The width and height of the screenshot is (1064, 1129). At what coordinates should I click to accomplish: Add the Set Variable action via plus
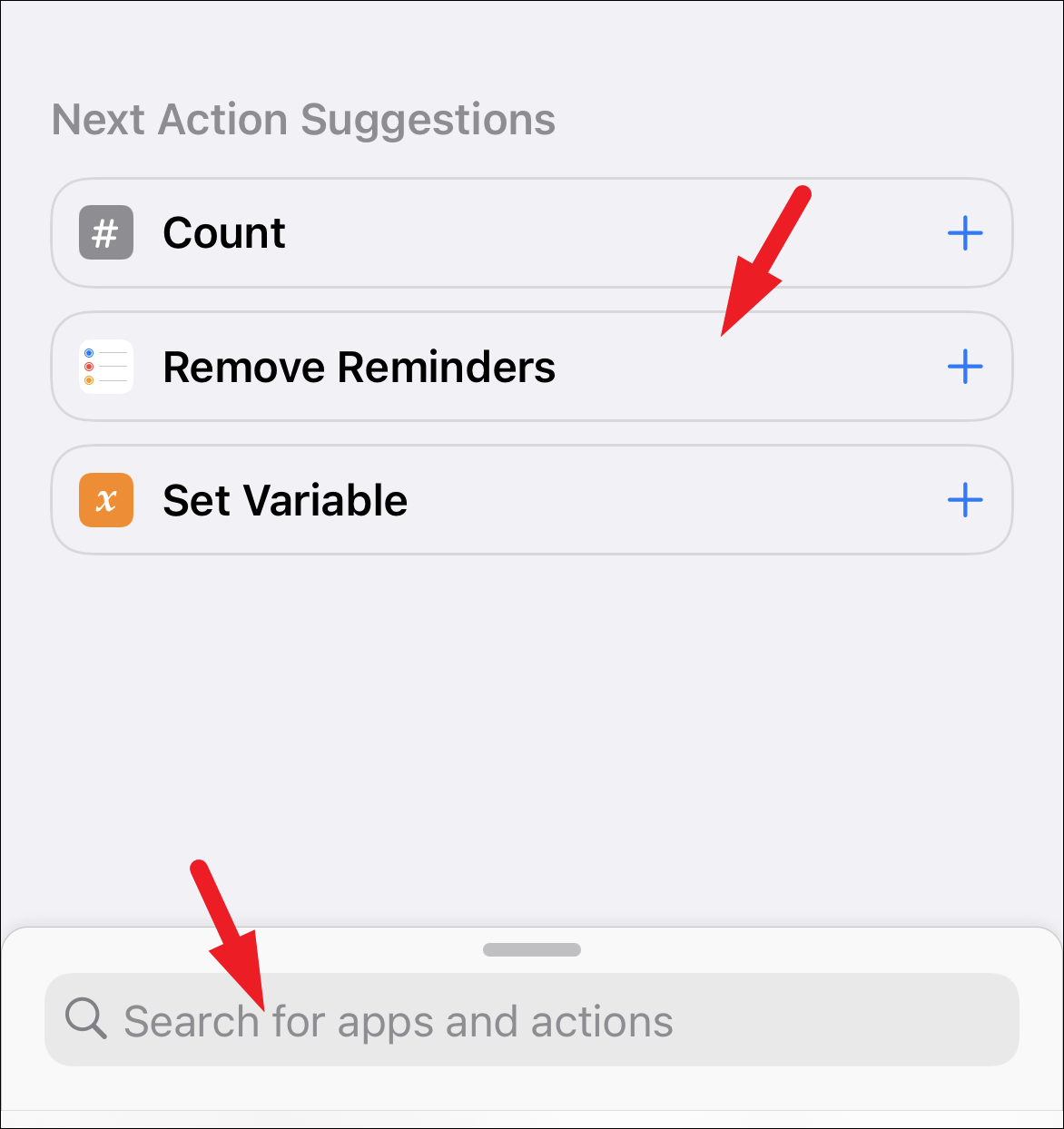965,500
